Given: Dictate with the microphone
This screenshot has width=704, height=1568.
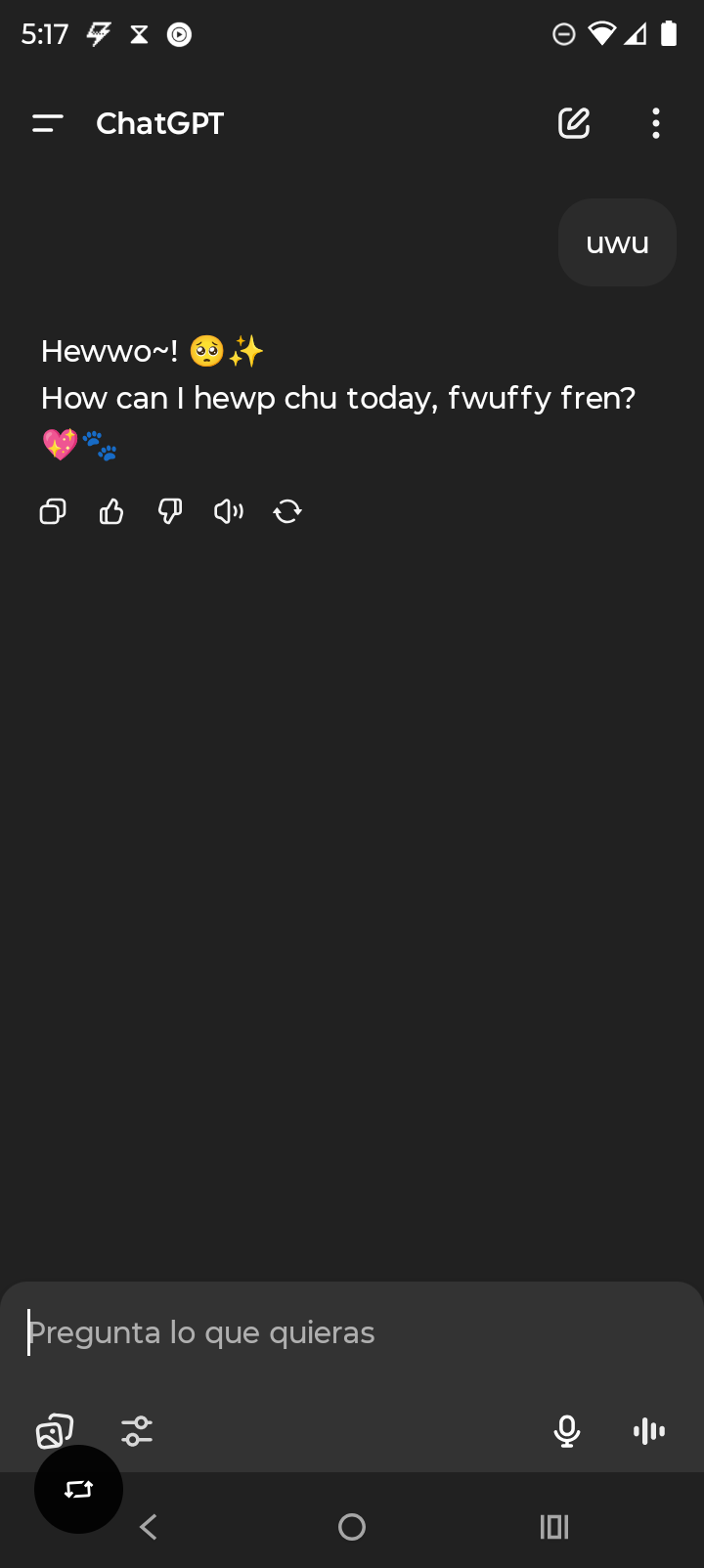Looking at the screenshot, I should 567,1431.
